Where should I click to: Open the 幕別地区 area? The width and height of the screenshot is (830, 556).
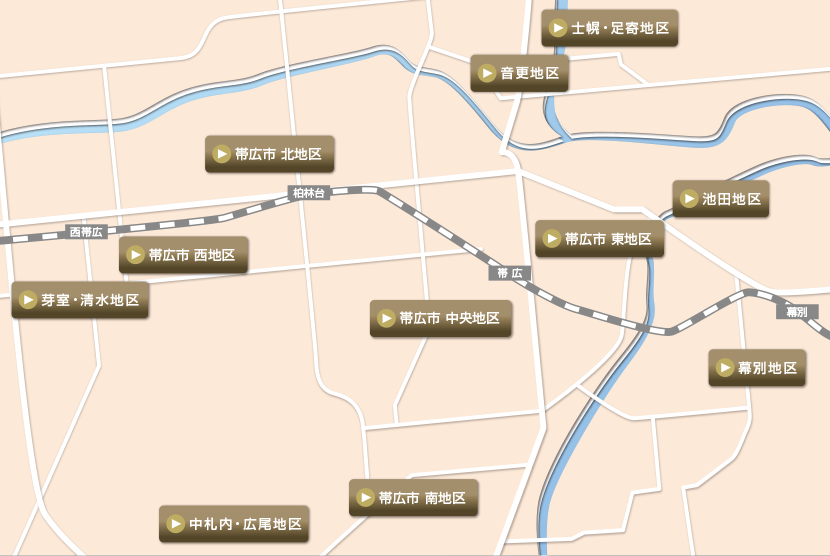[757, 368]
